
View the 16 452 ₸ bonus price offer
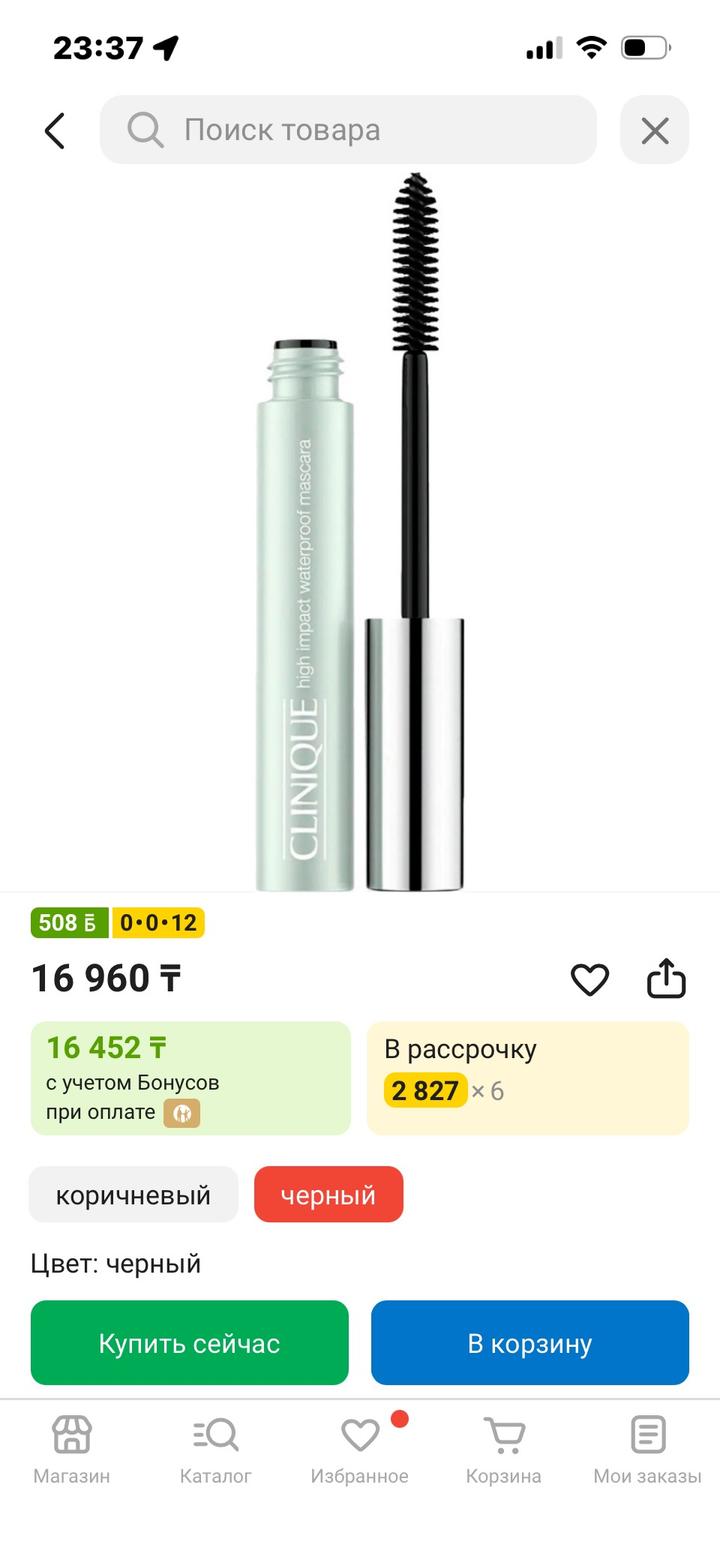(190, 1078)
